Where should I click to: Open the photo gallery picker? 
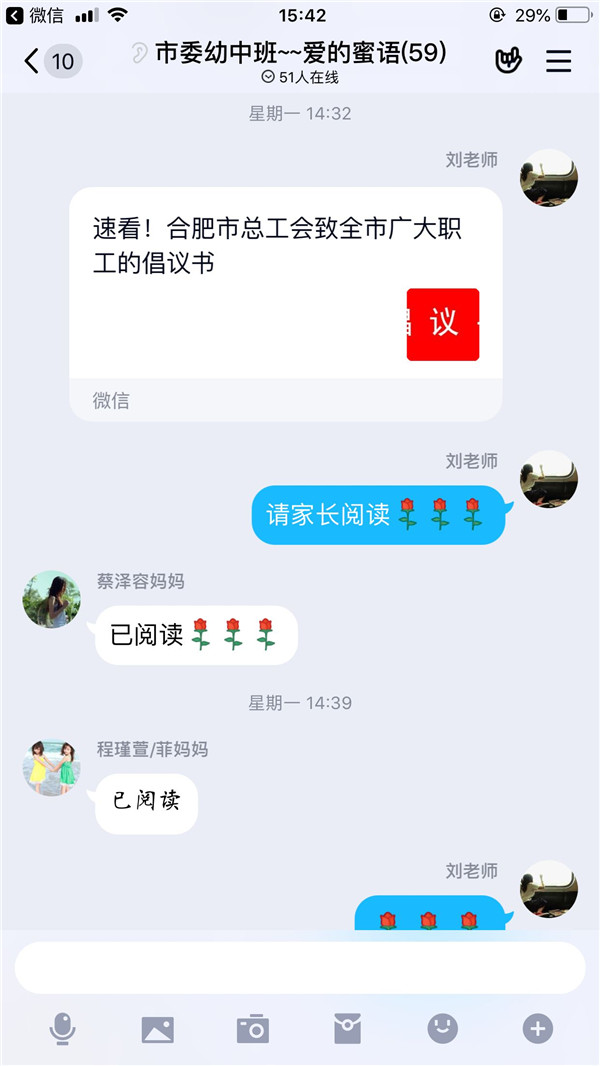point(157,1028)
